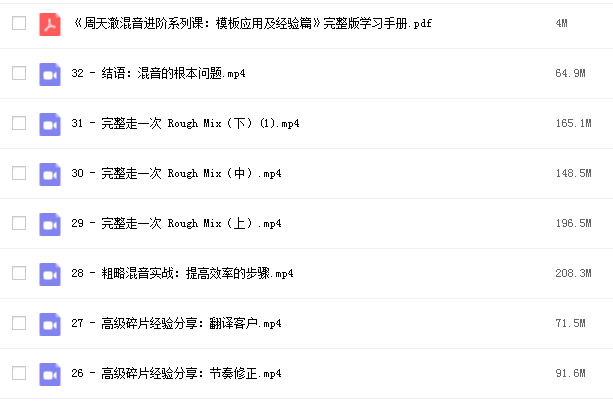Check the box for 31 Rough Mix（下）
613x403 pixels.
[19, 123]
